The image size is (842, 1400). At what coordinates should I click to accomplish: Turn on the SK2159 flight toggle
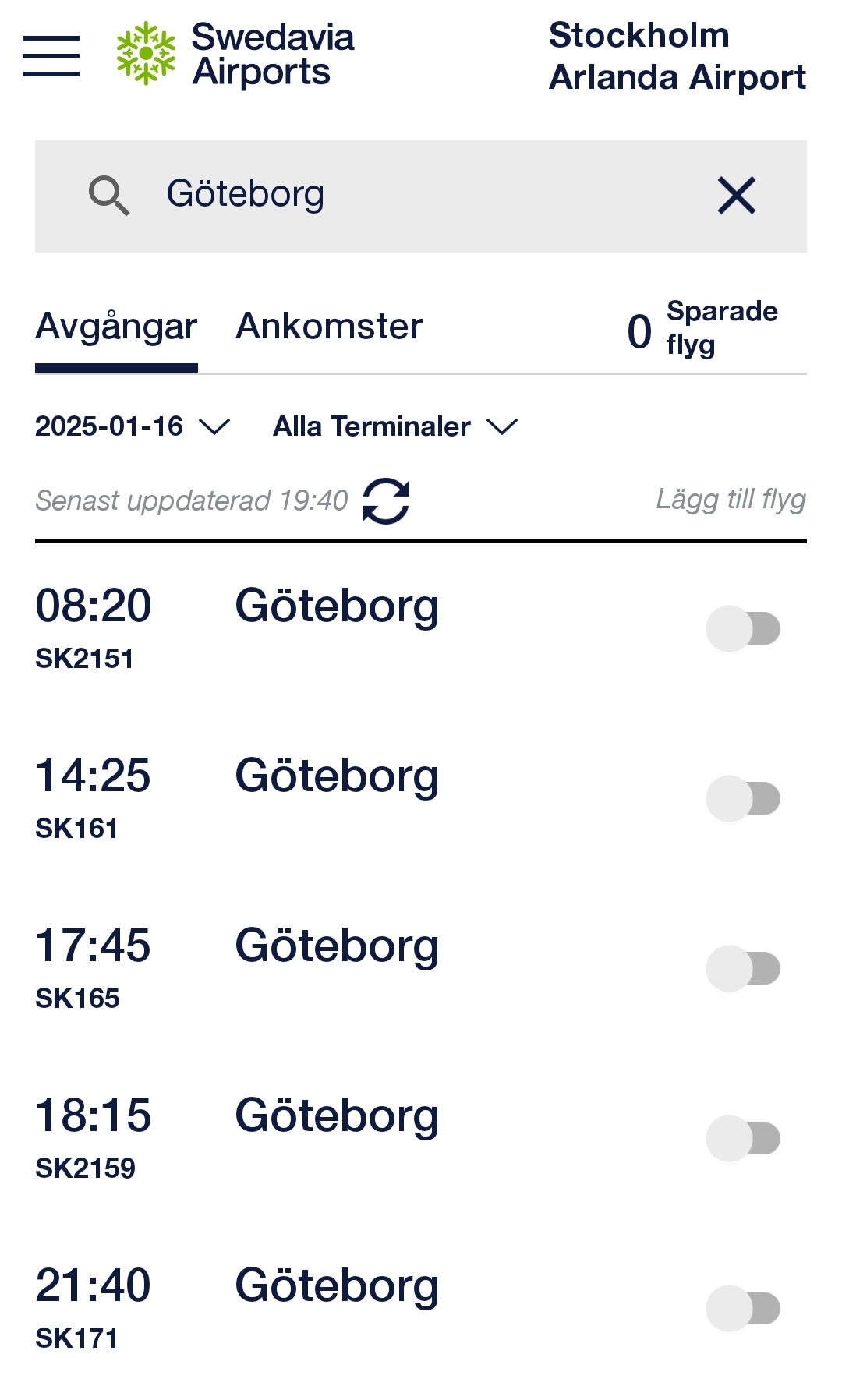(743, 1138)
